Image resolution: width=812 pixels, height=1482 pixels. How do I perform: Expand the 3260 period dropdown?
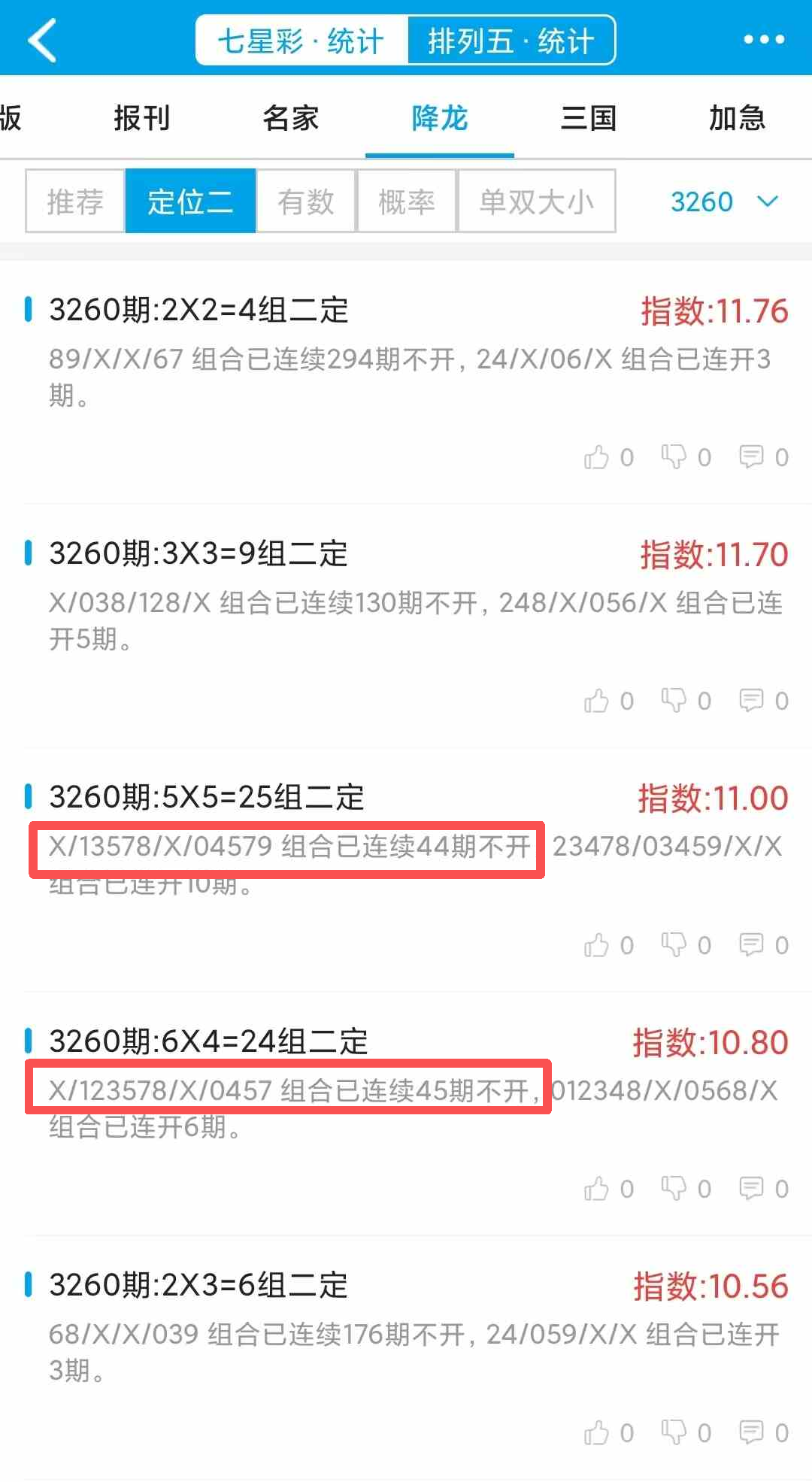(x=723, y=202)
